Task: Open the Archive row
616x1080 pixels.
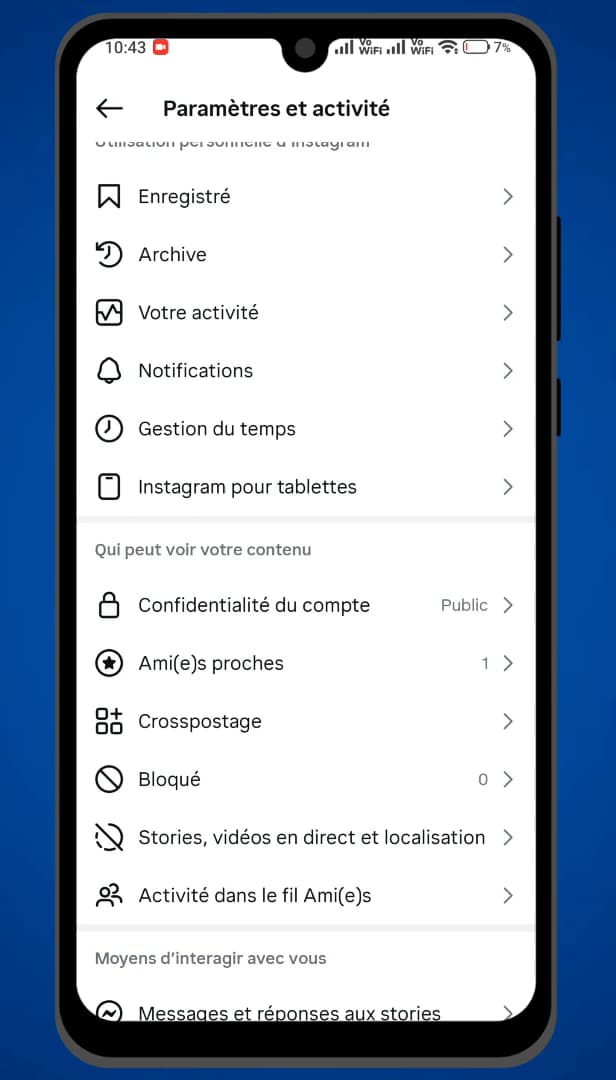Action: tap(306, 255)
